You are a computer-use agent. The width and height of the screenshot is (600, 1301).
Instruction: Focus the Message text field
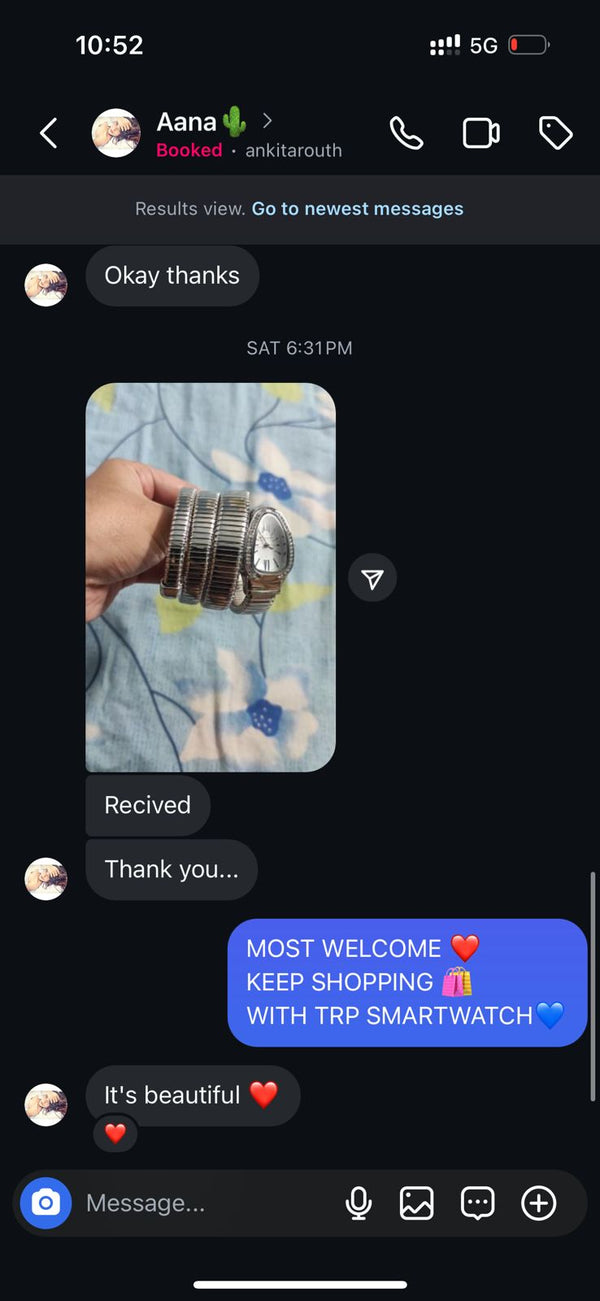point(200,1203)
